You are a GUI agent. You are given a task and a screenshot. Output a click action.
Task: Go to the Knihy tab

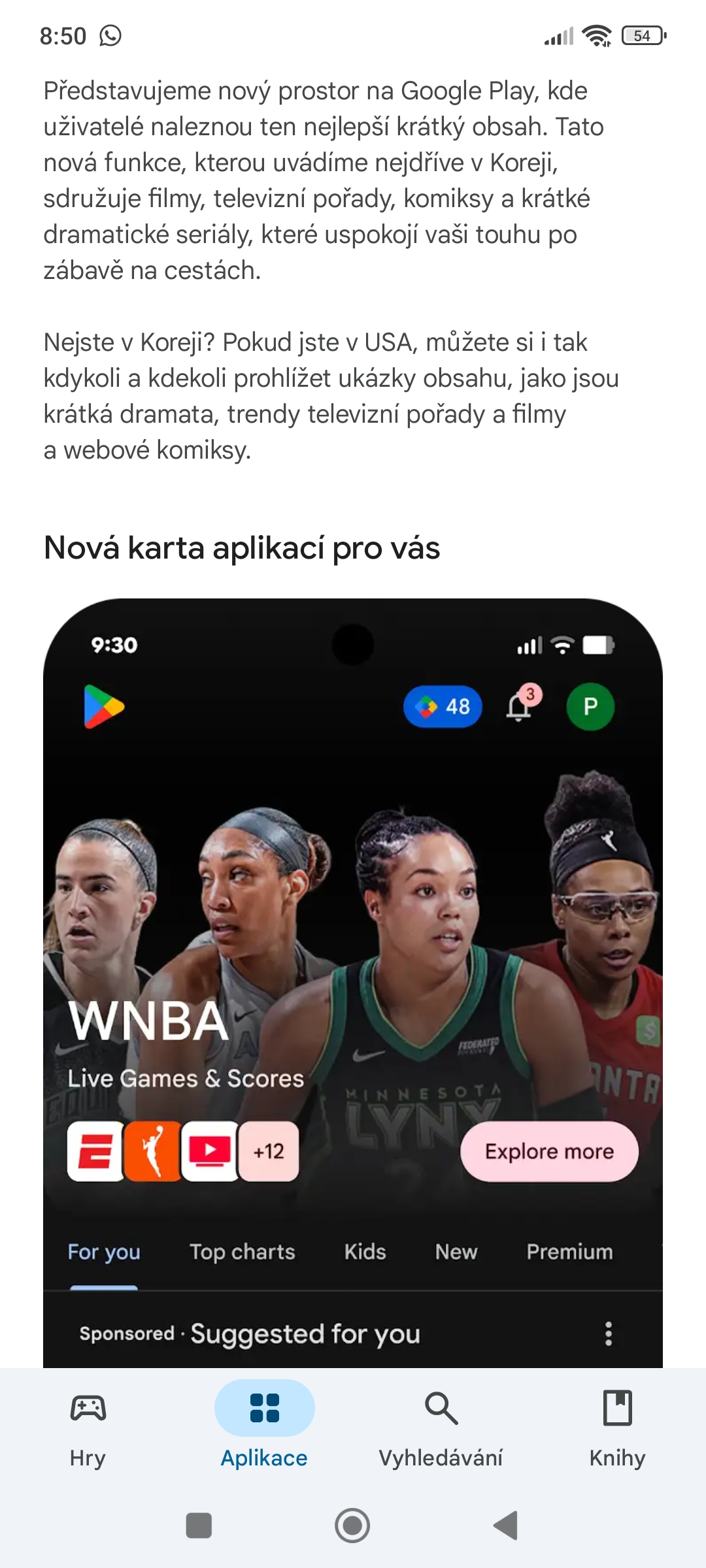point(618,1429)
